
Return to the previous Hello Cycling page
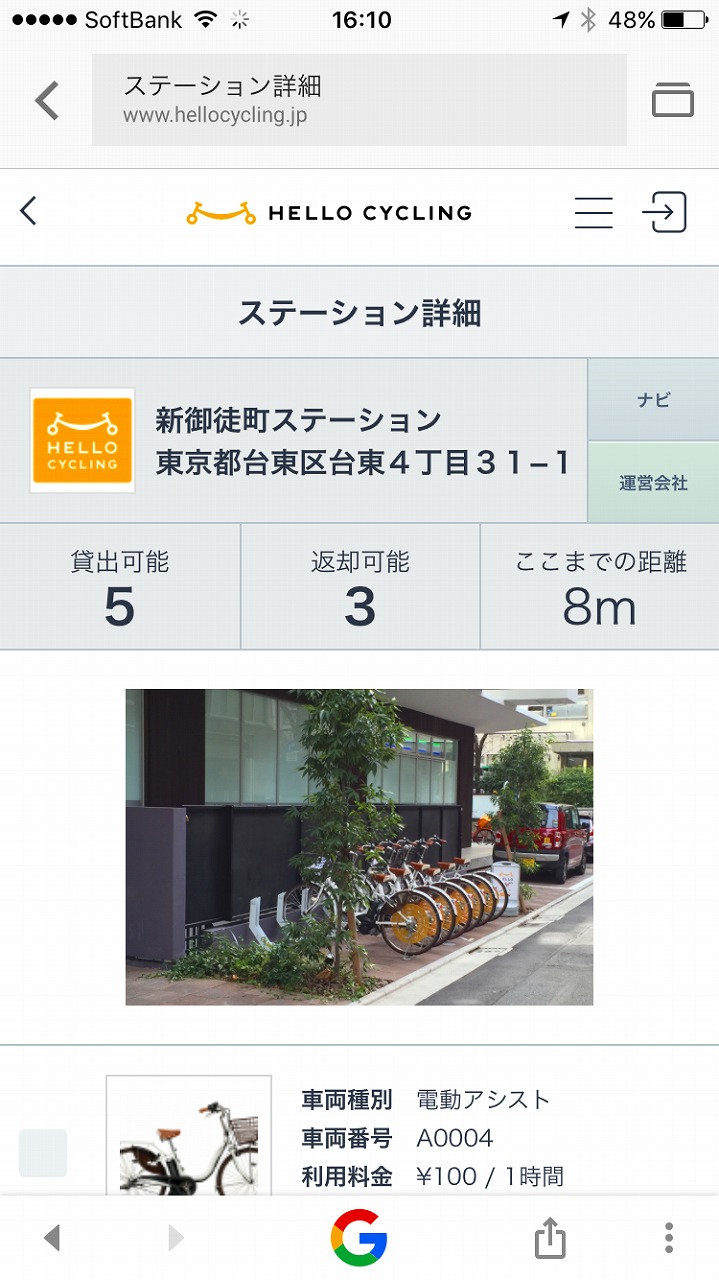pyautogui.click(x=28, y=211)
